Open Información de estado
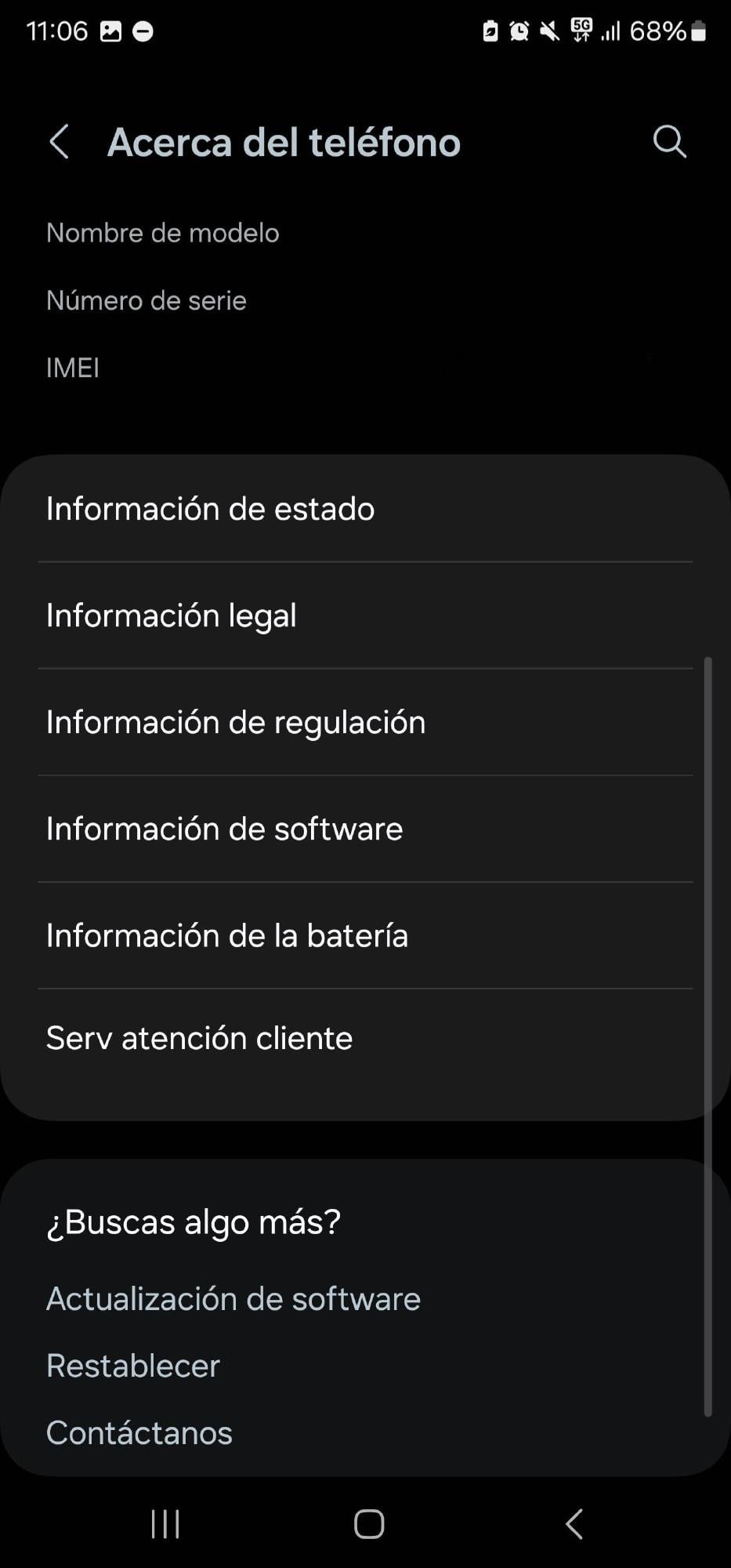Viewport: 731px width, 1568px height. (x=210, y=509)
